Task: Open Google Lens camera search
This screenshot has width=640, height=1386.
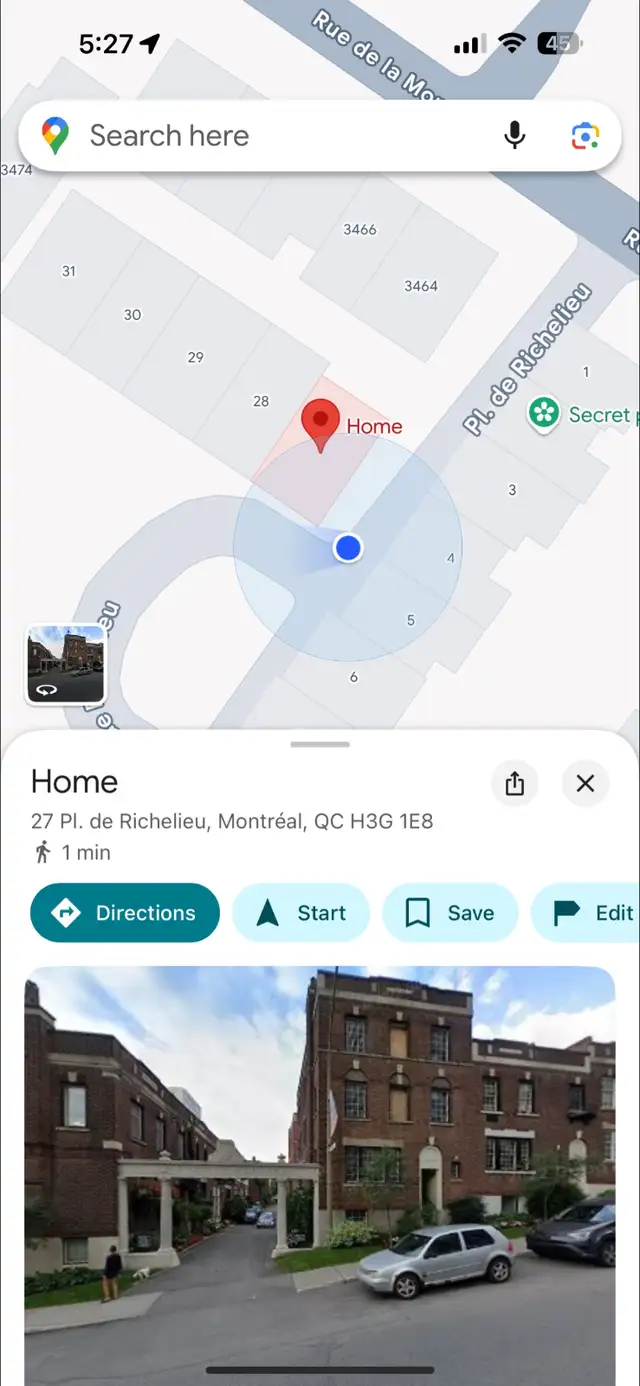Action: (x=585, y=136)
